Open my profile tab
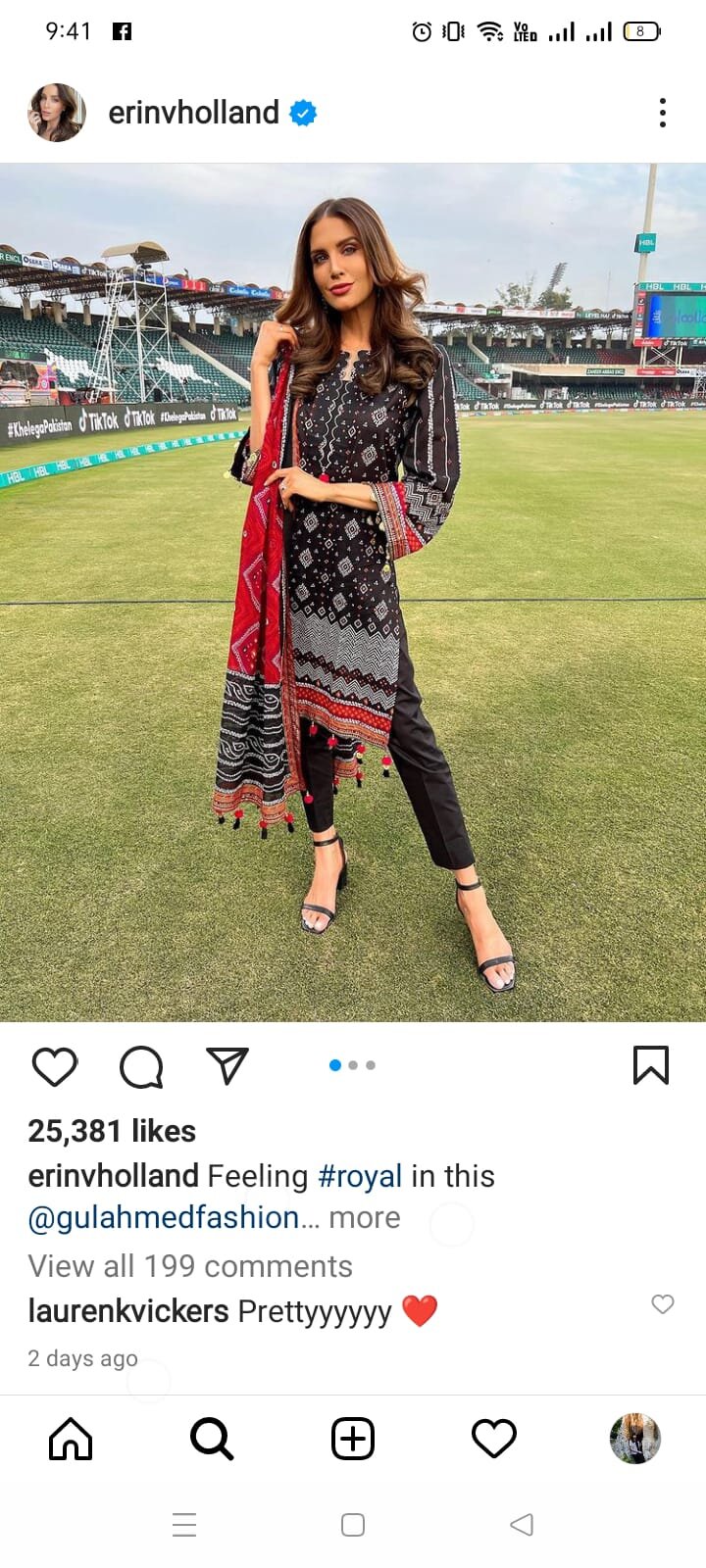706x1568 pixels. tap(635, 1439)
